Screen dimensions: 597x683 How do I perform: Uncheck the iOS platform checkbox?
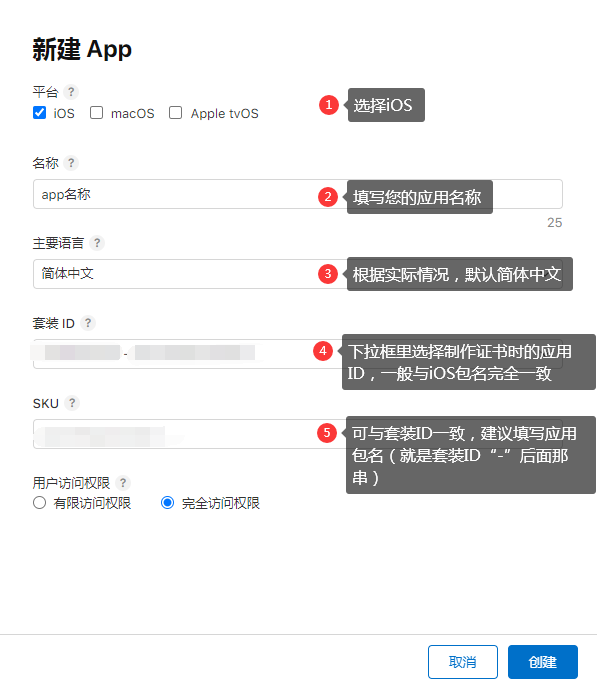click(x=40, y=113)
